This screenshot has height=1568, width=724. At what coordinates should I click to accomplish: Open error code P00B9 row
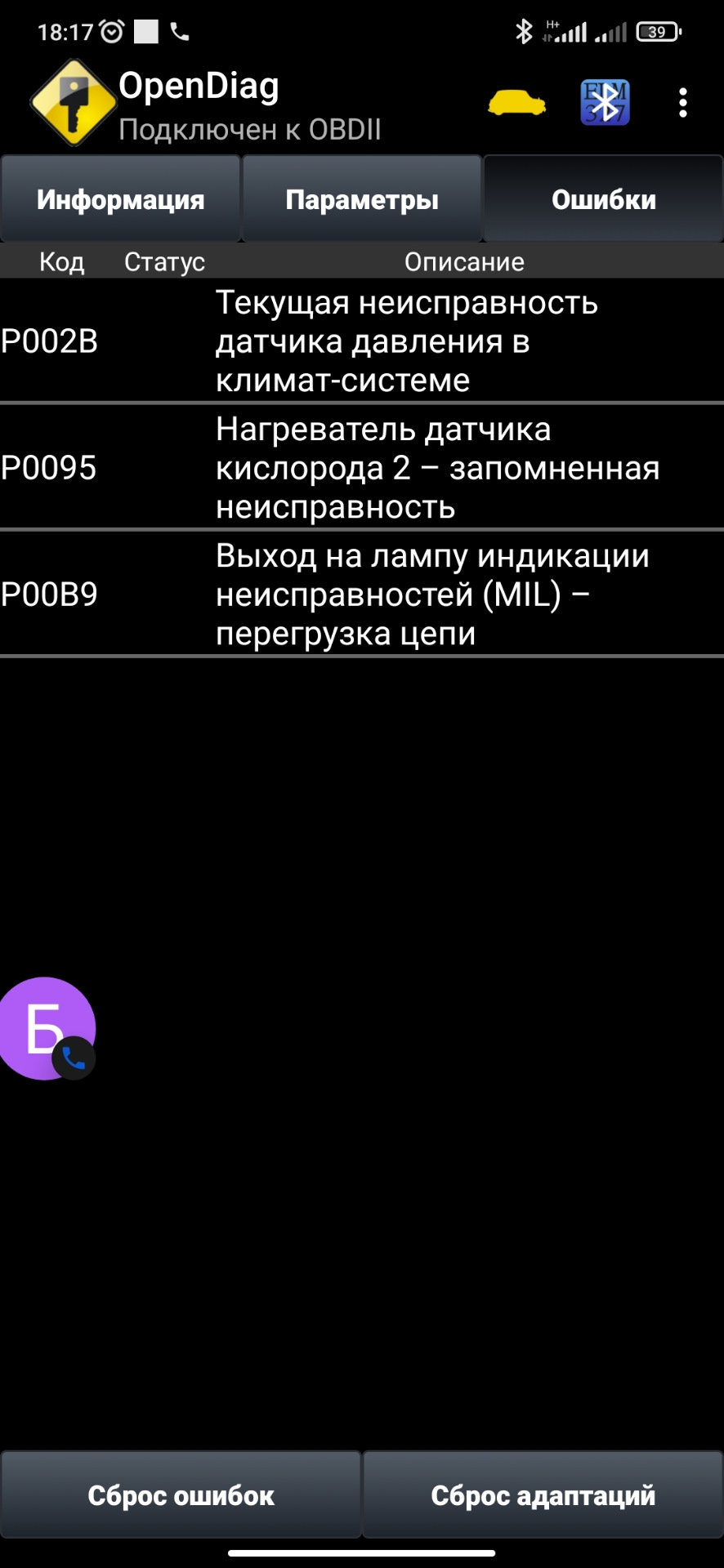(x=362, y=595)
